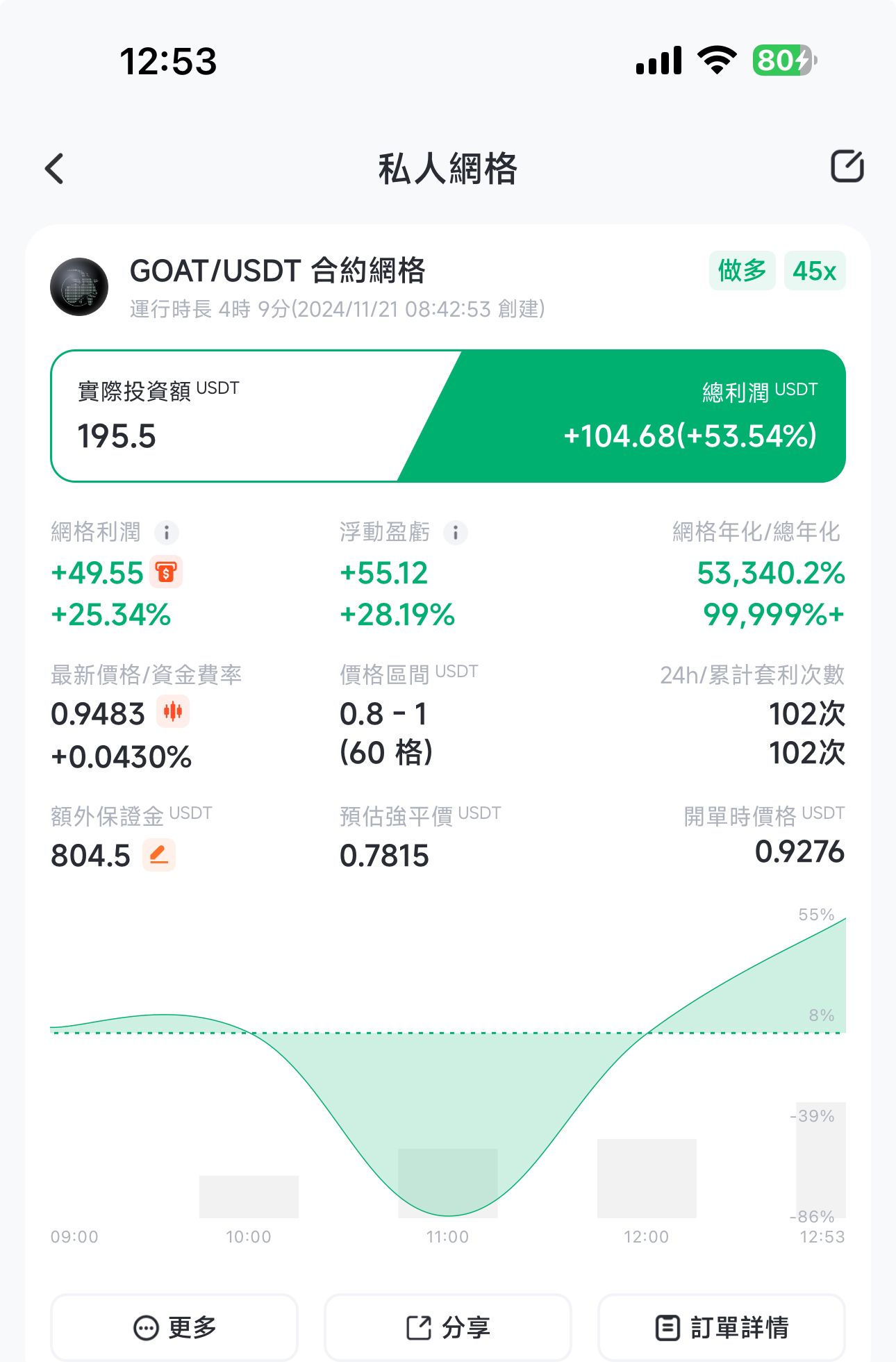This screenshot has width=896, height=1362.
Task: Open the candlestick chart icon beside 0.9483
Action: pyautogui.click(x=172, y=712)
